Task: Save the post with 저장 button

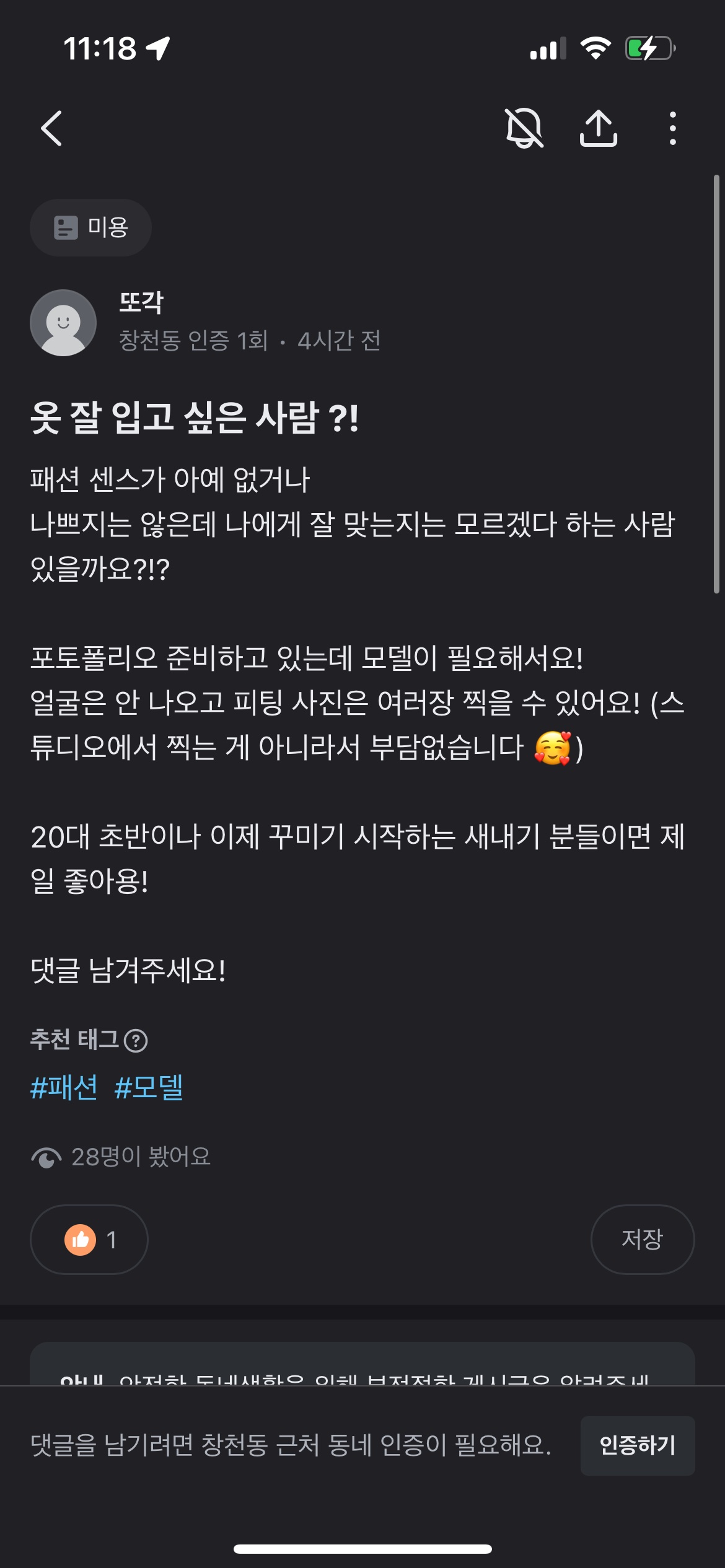Action: 642,1240
